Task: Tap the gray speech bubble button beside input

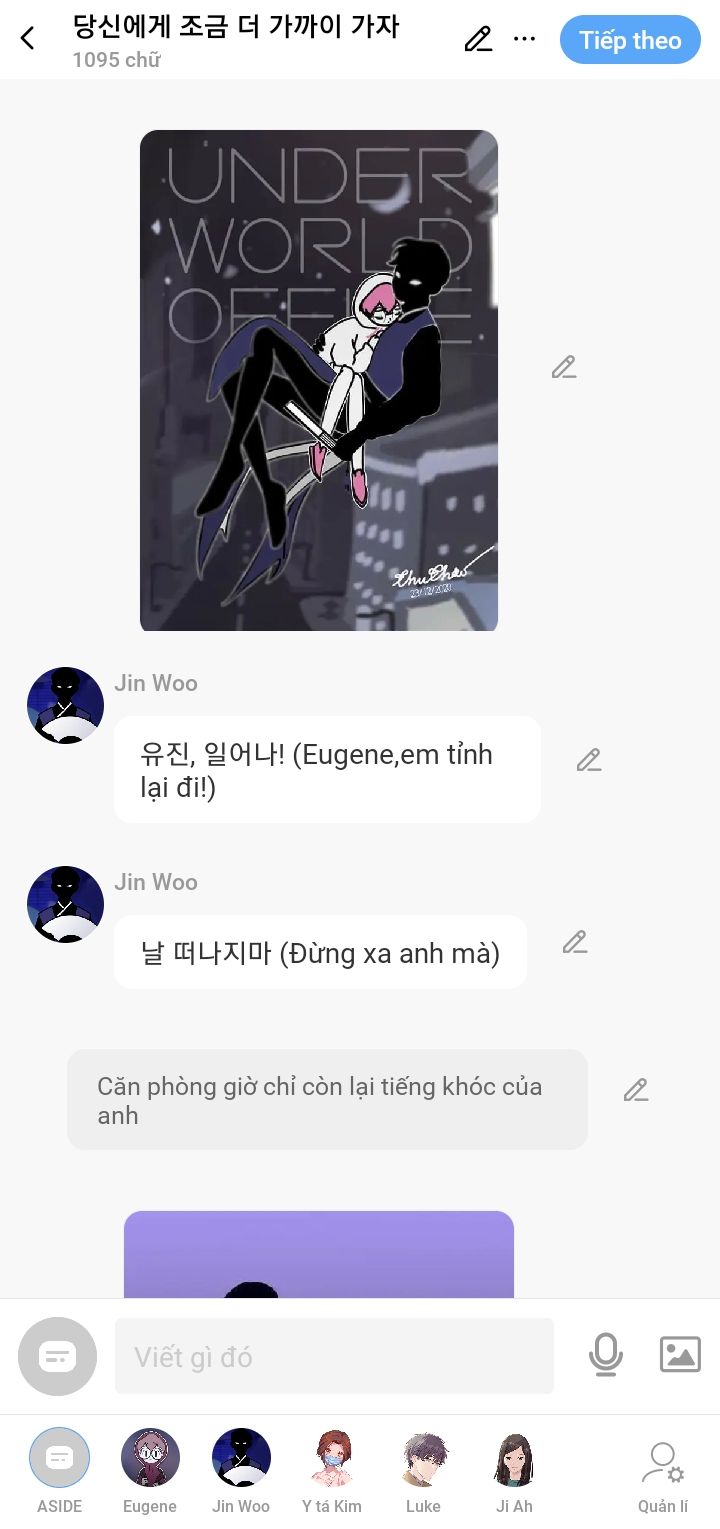Action: point(57,1356)
